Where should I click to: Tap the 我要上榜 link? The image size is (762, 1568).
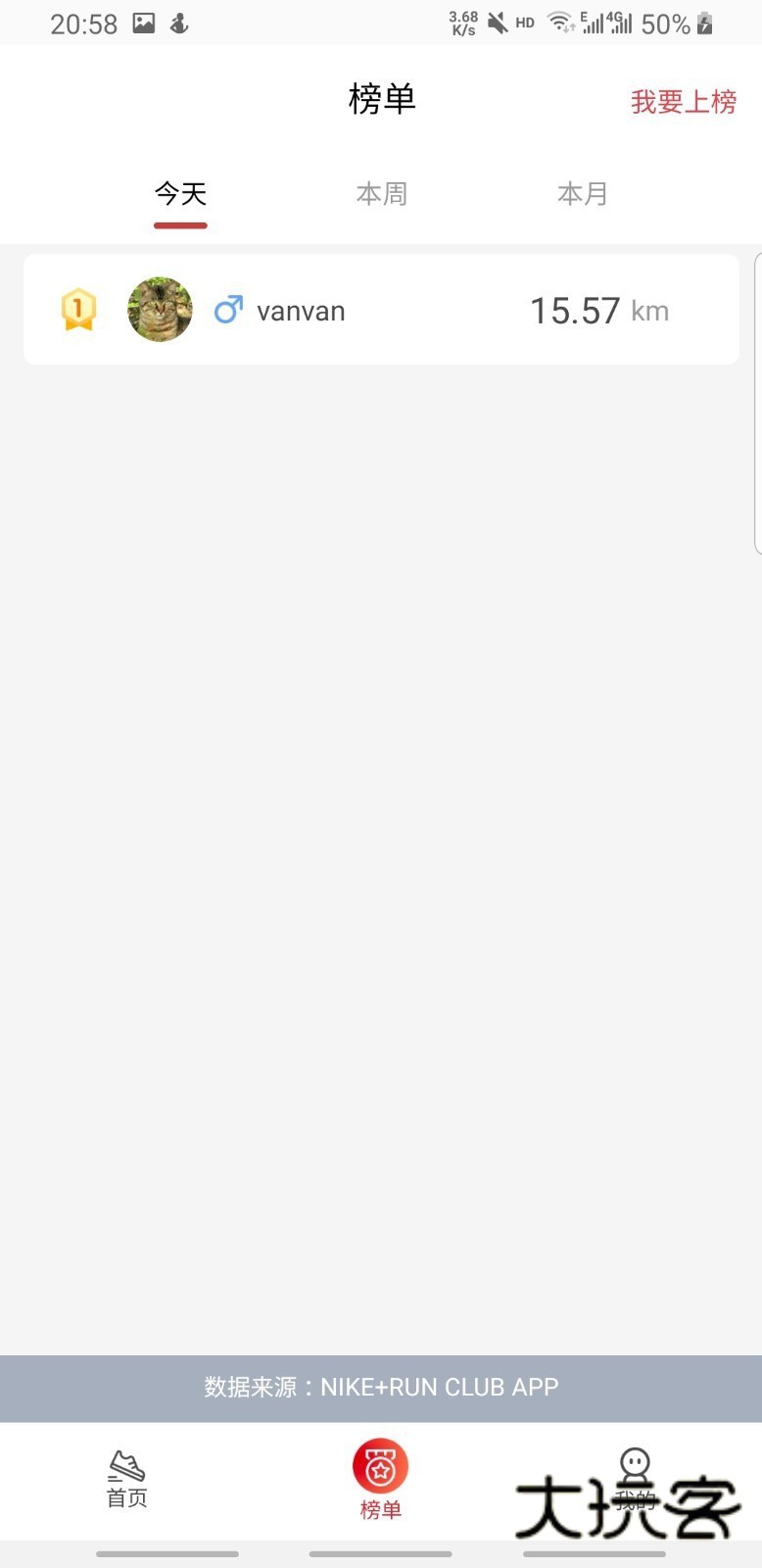point(683,102)
